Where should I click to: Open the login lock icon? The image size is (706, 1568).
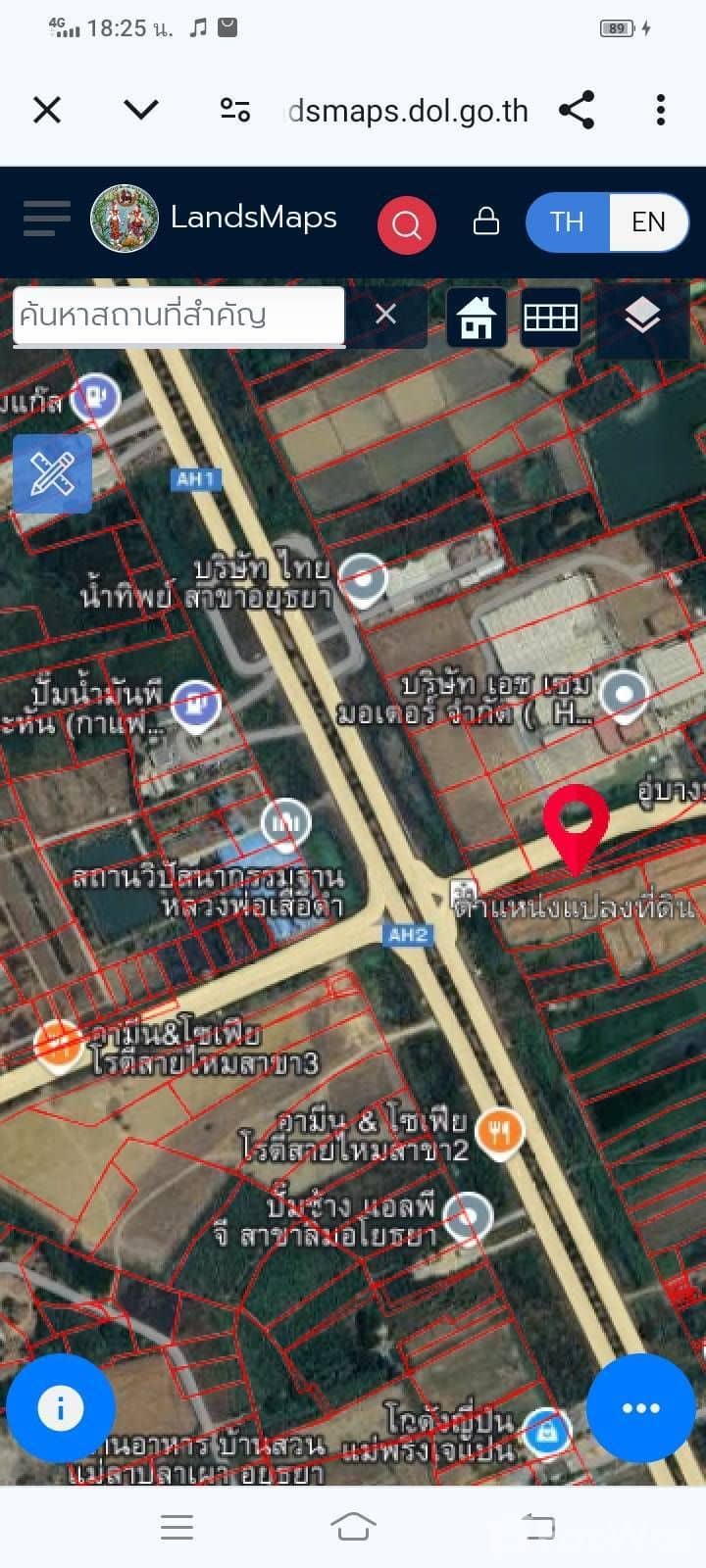pos(486,221)
